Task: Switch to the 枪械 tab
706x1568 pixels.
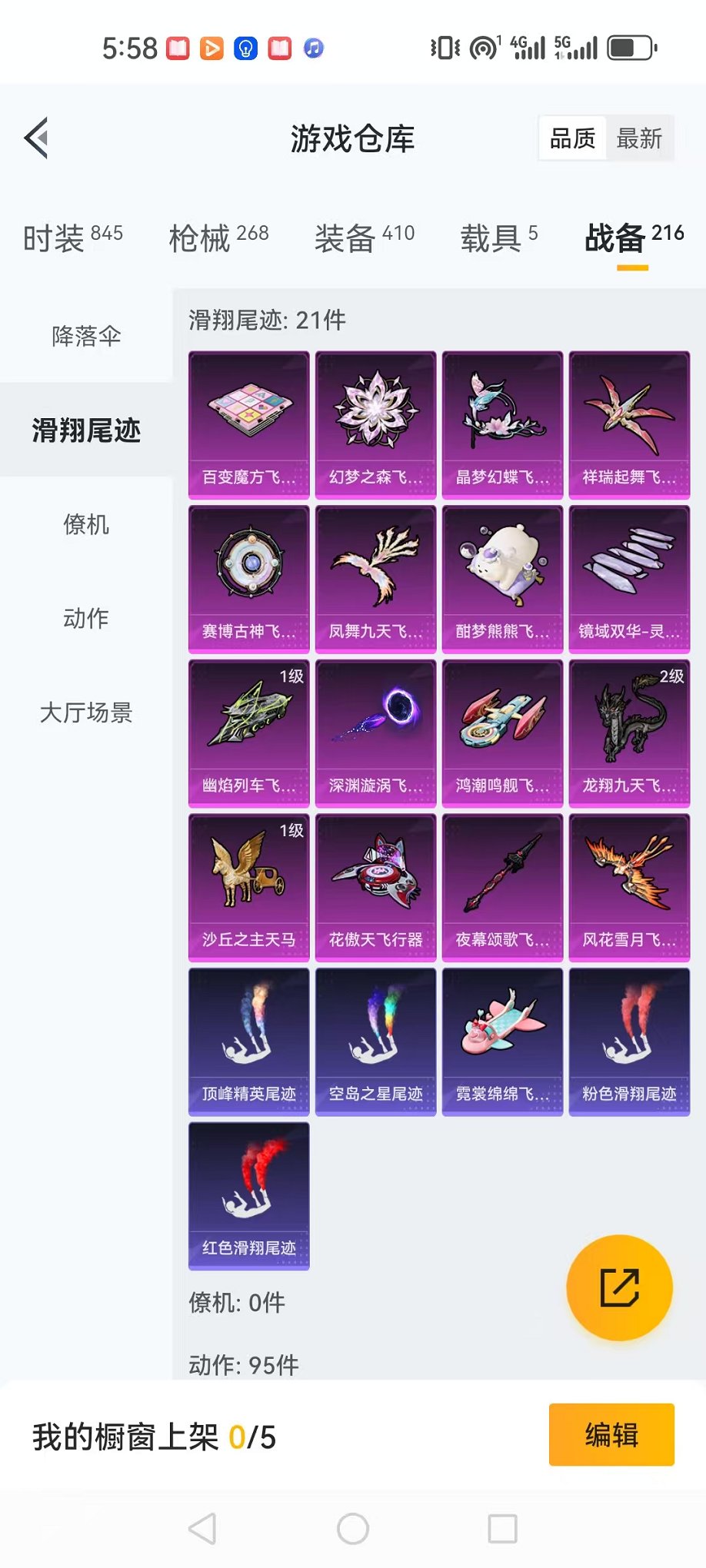Action: coord(218,238)
